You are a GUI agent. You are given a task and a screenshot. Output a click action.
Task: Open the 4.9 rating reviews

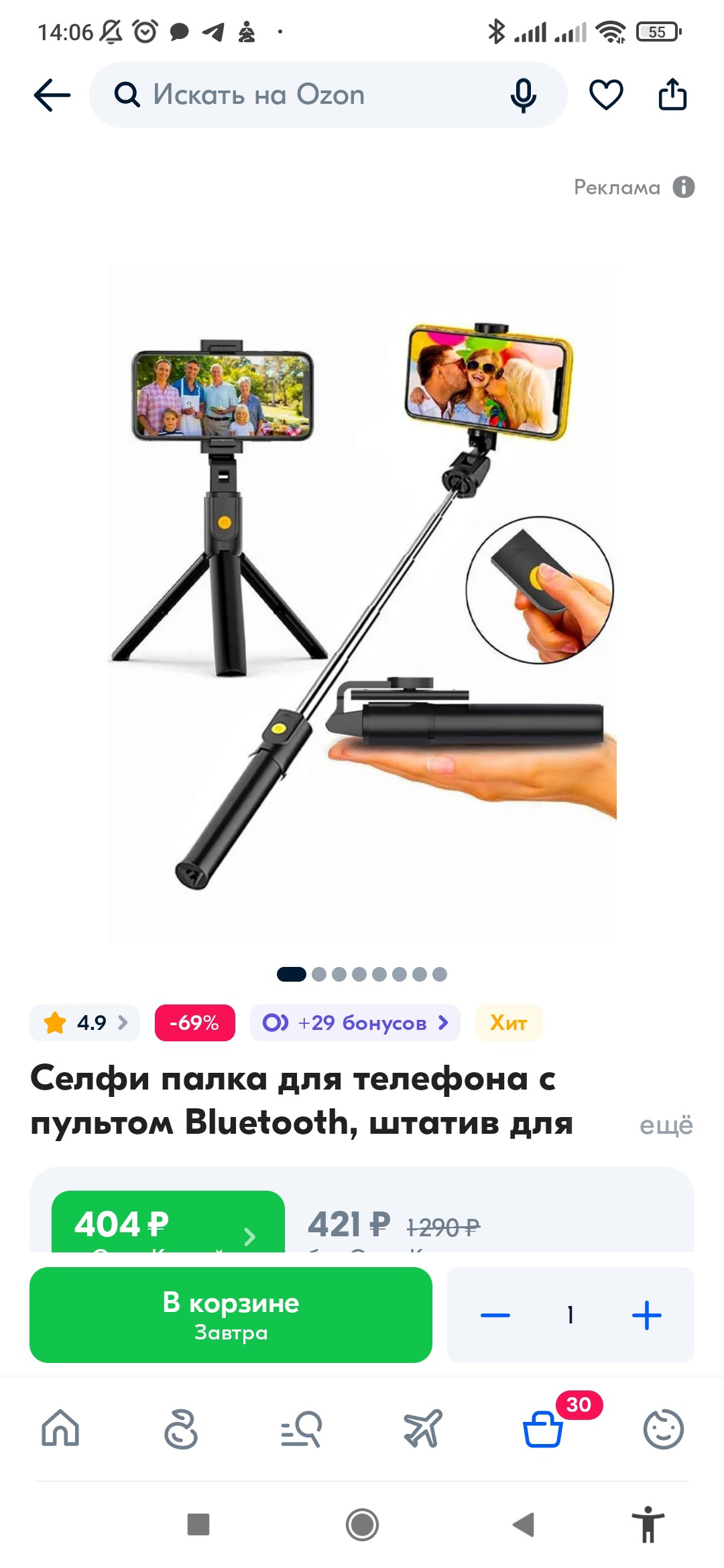pyautogui.click(x=85, y=1023)
